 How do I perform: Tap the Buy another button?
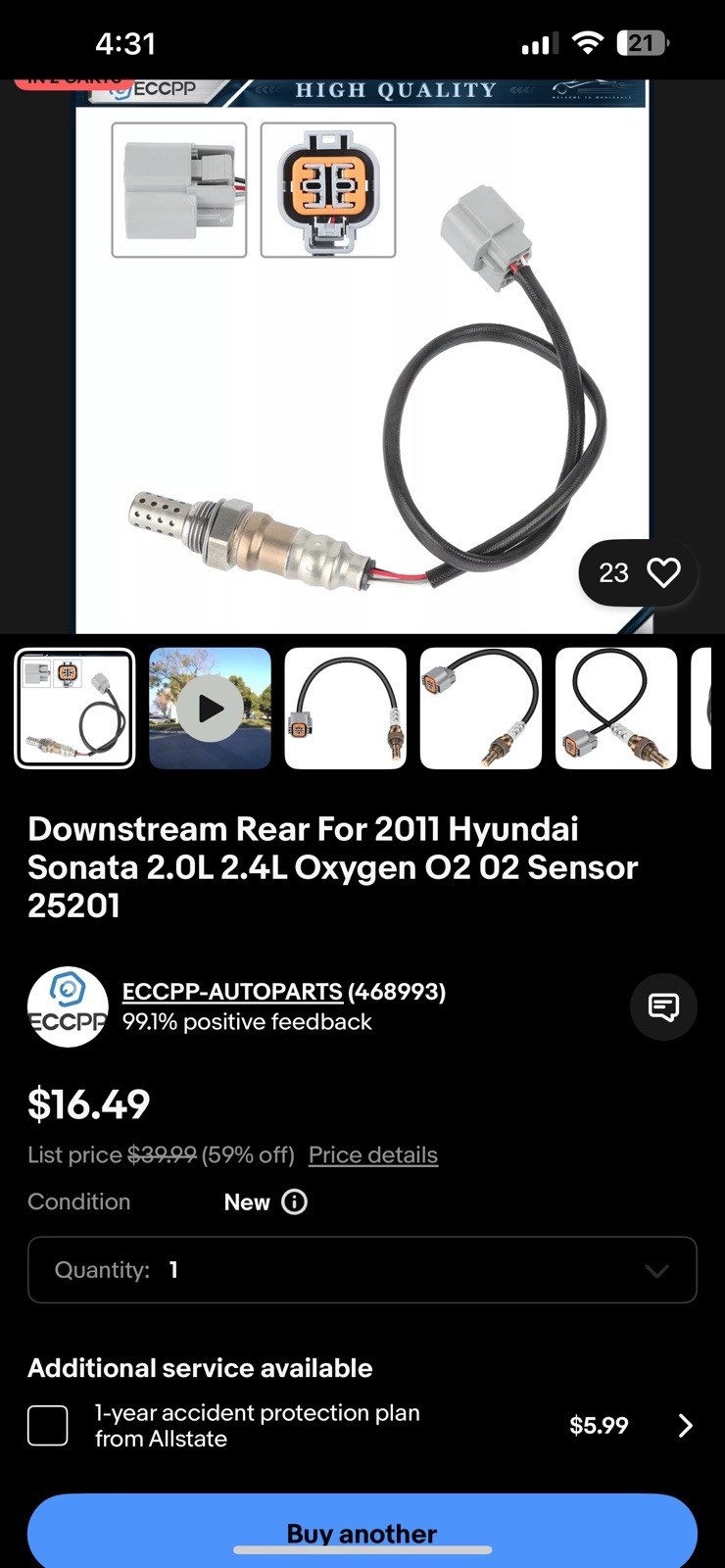point(362,1532)
